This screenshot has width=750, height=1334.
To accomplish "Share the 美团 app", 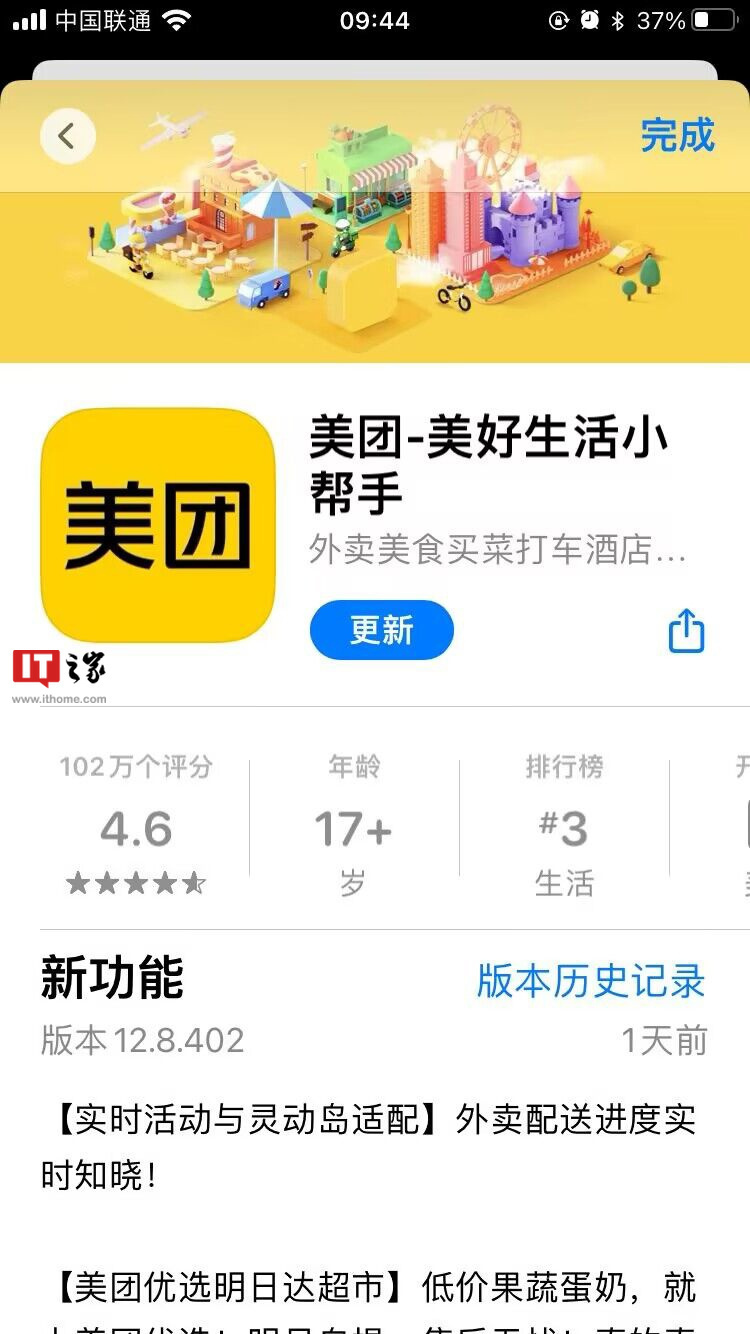I will [687, 630].
